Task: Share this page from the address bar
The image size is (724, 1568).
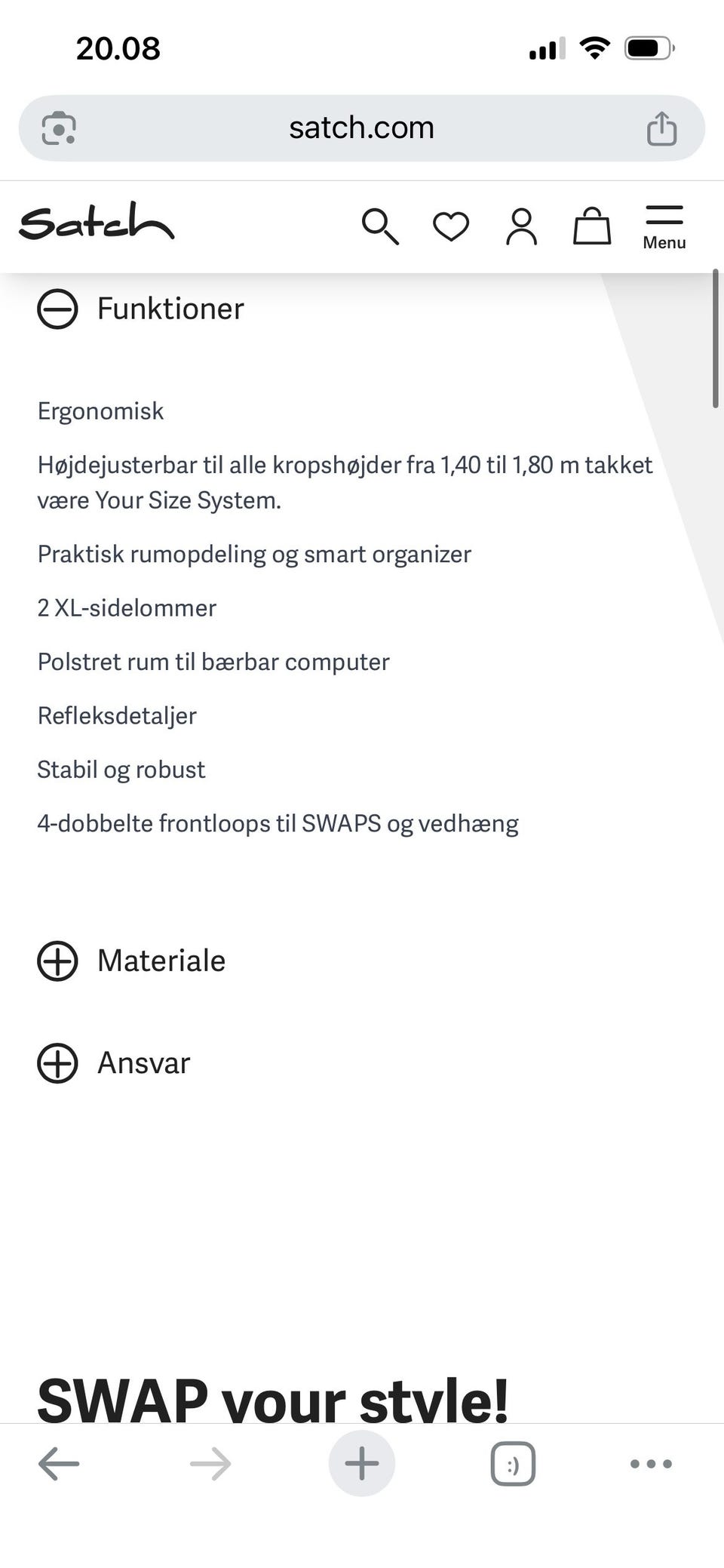Action: tap(661, 128)
